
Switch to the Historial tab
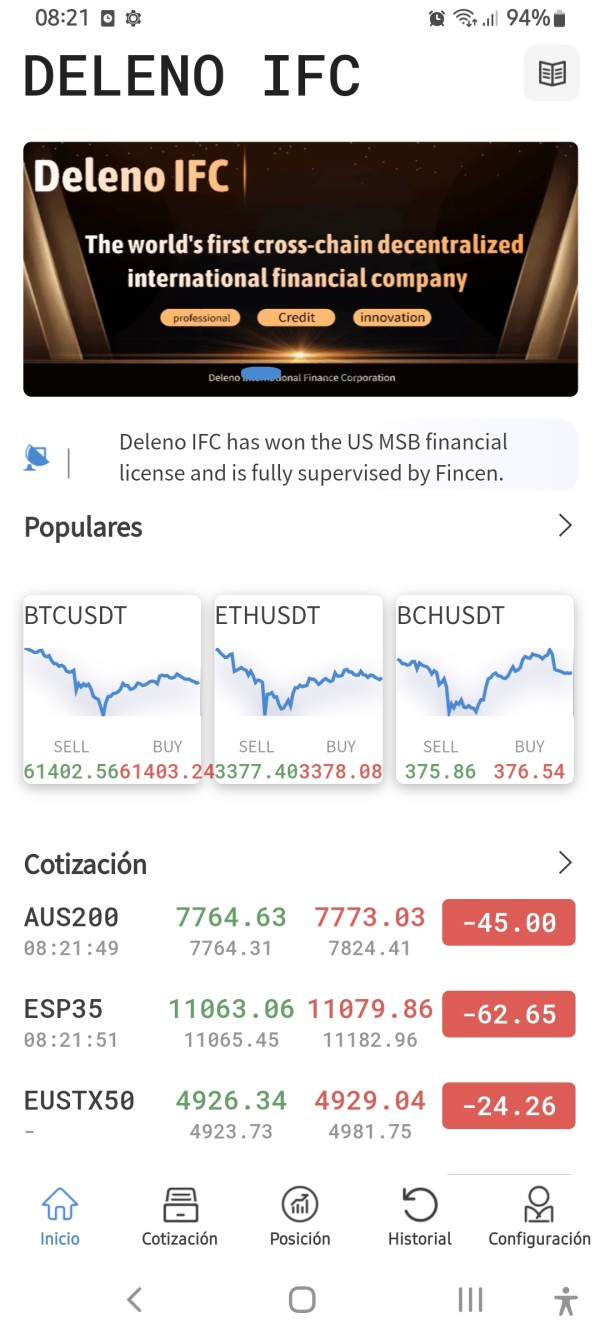point(420,1216)
